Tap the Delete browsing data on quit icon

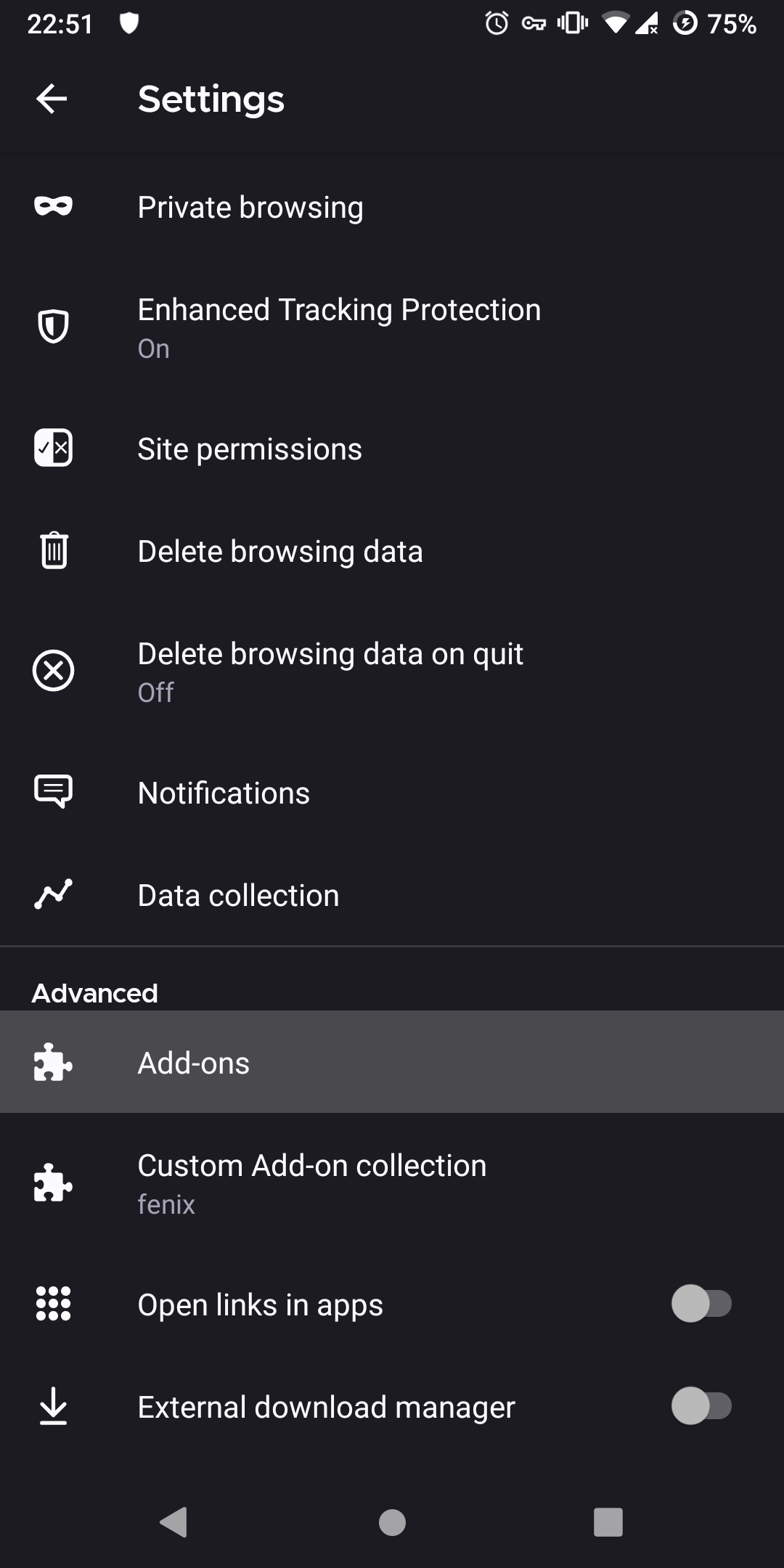click(x=53, y=671)
